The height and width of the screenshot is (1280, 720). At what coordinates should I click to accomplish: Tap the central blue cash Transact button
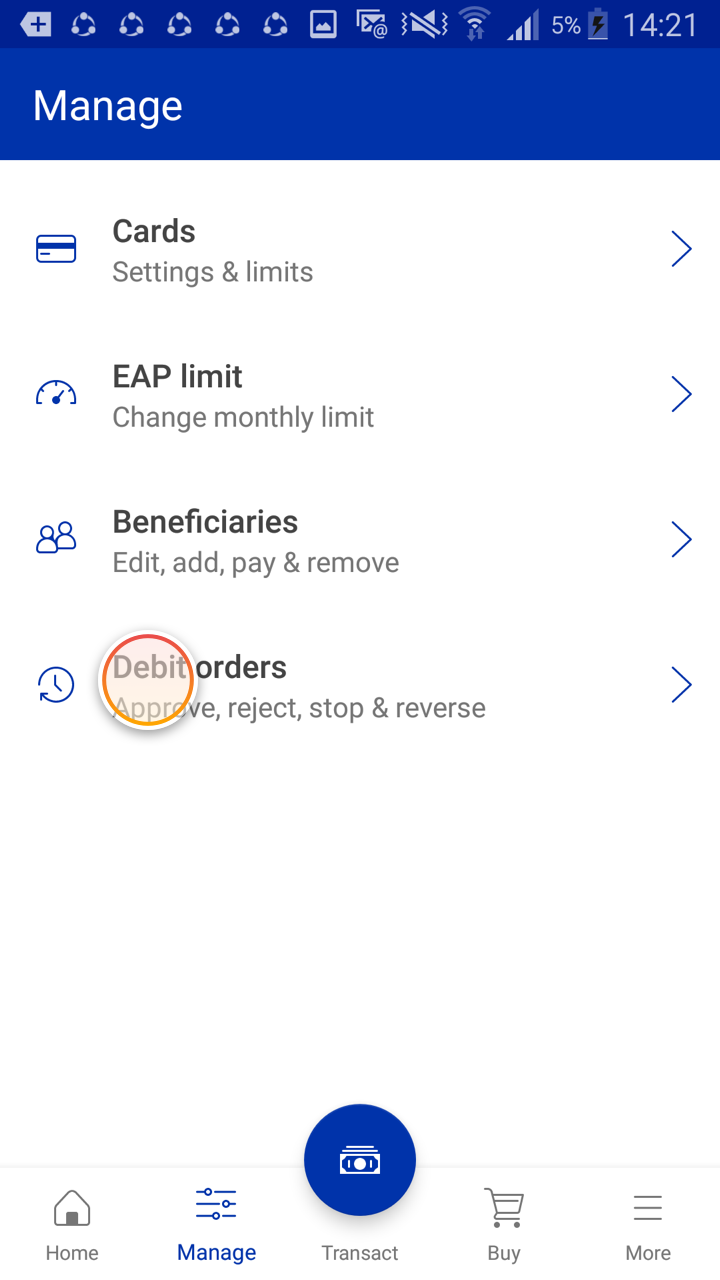(x=360, y=1159)
